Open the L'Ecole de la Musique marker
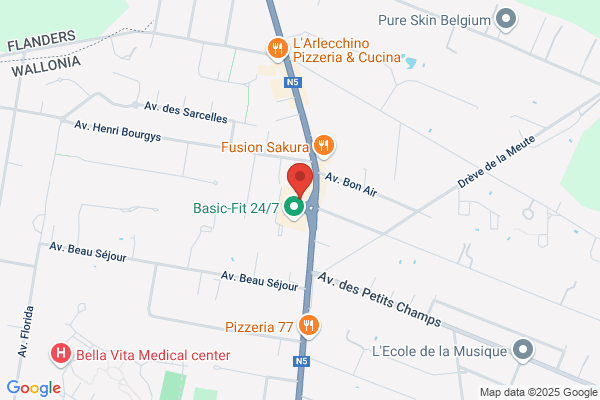Screen dimensions: 600x400 pos(523,350)
